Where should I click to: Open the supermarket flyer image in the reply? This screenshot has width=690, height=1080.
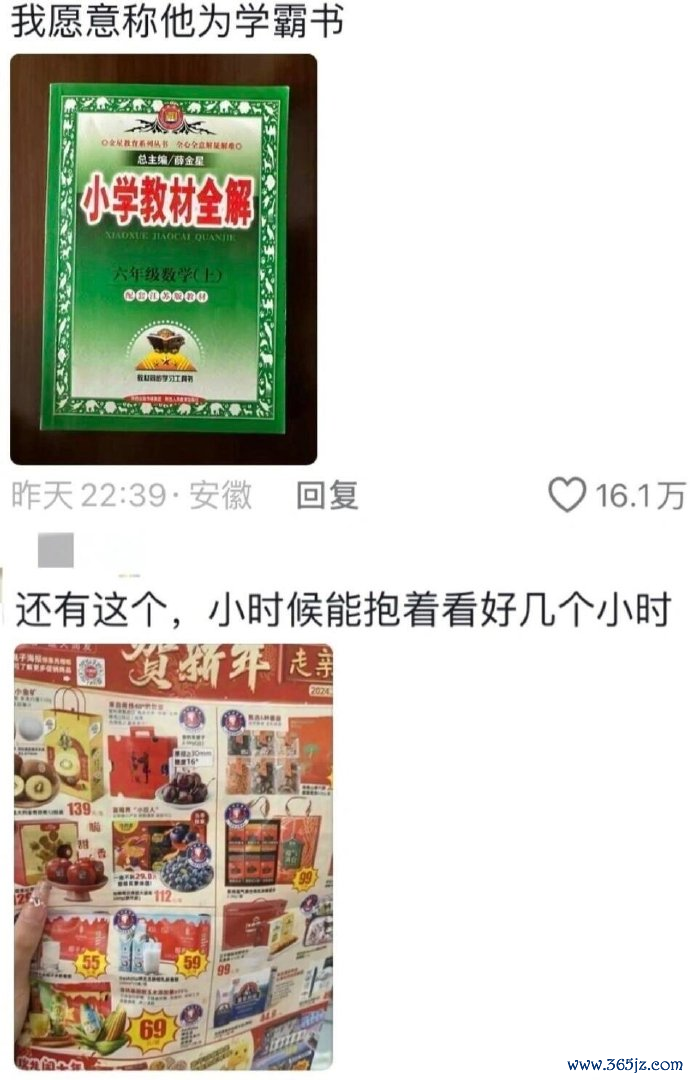pyautogui.click(x=172, y=856)
